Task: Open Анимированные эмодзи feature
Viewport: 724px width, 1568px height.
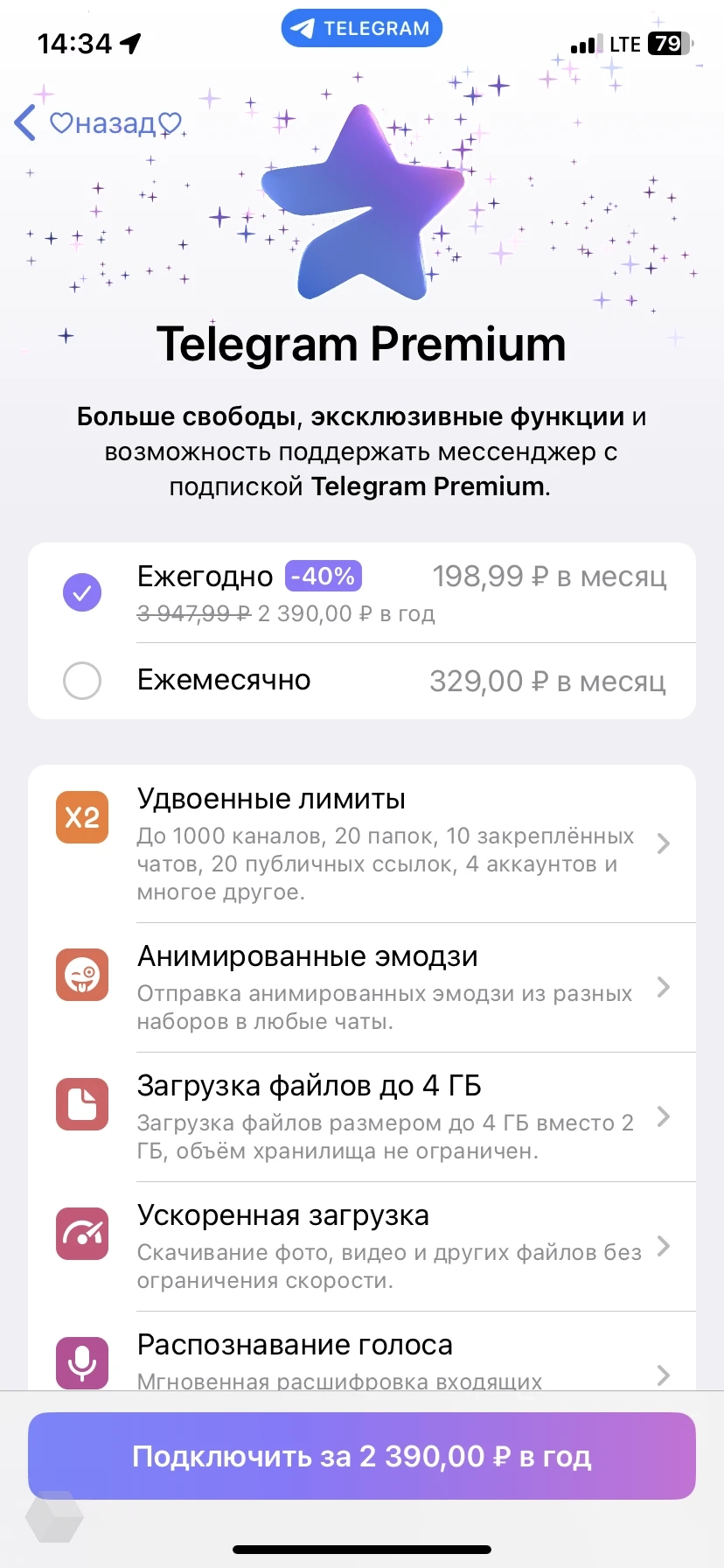Action: (362, 987)
